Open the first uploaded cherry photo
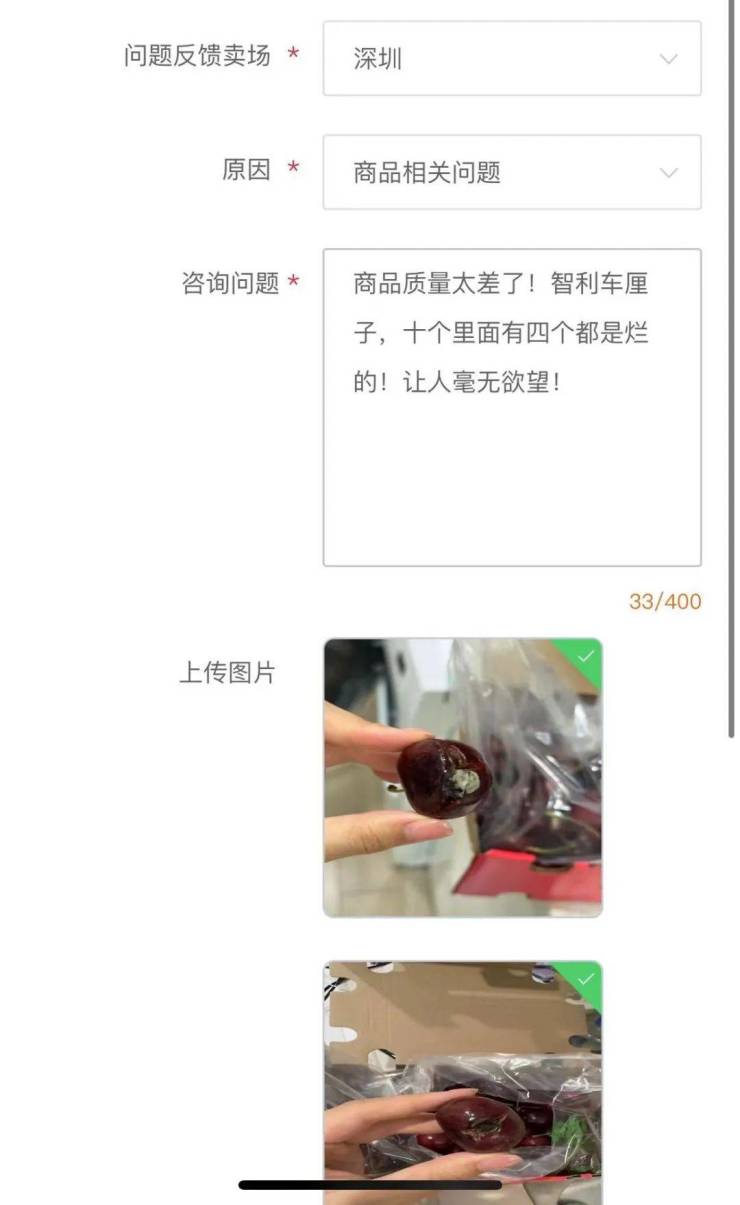The width and height of the screenshot is (740, 1205). click(x=462, y=777)
